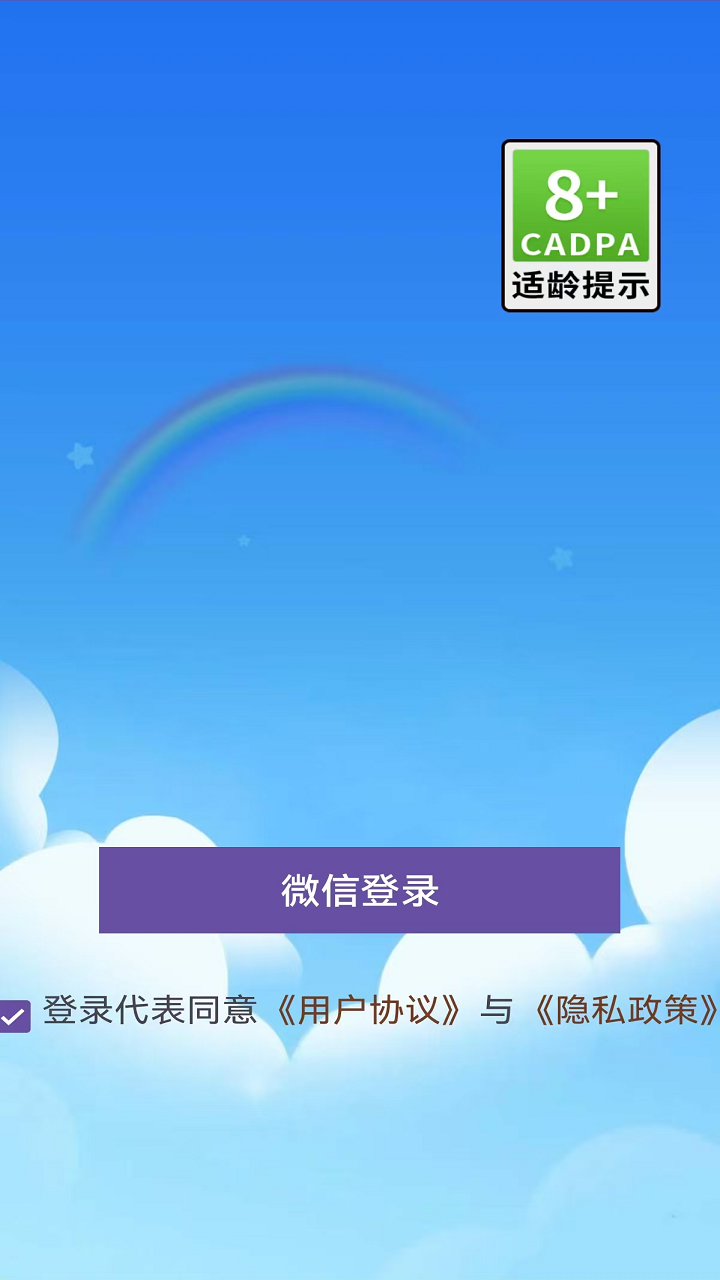The image size is (720, 1280).
Task: Open the 《用户协议》 link
Action: [x=368, y=1011]
